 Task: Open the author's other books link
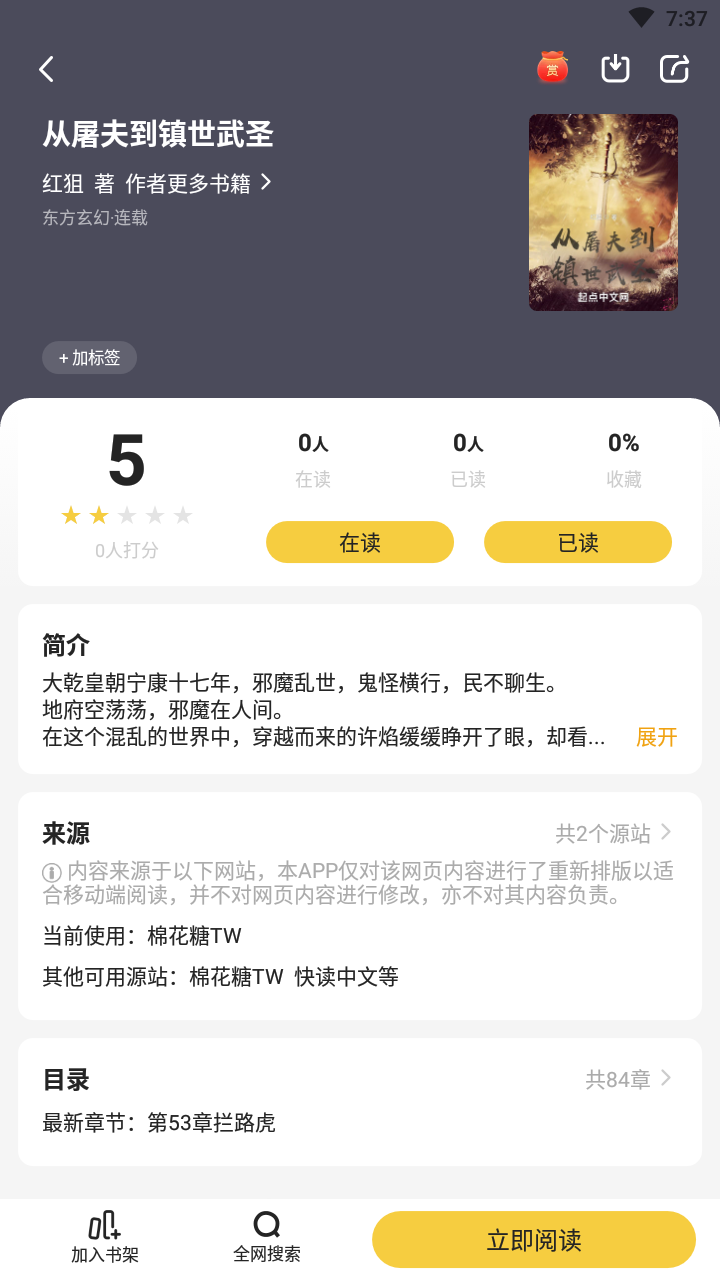coord(198,183)
